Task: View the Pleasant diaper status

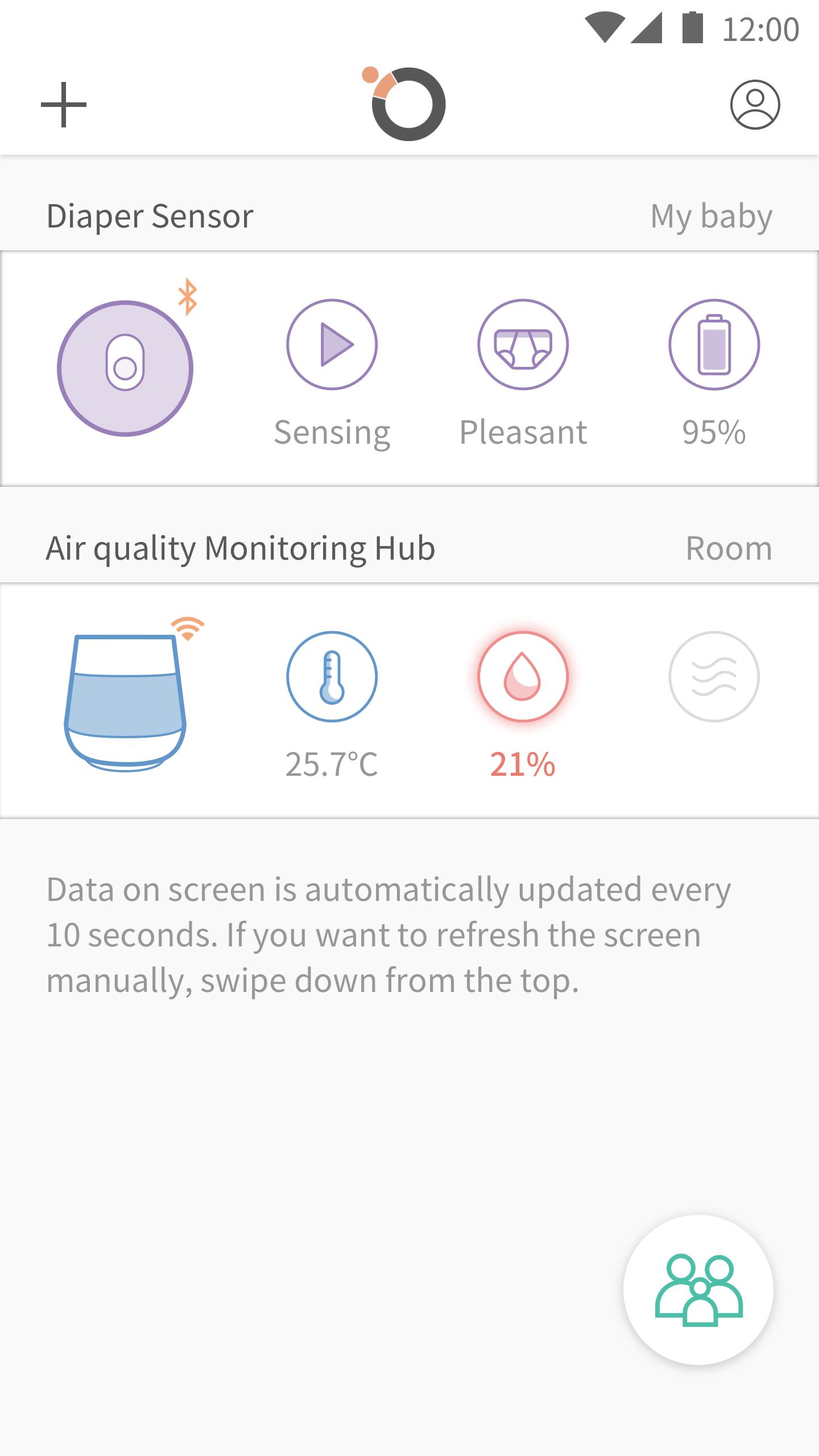Action: pyautogui.click(x=523, y=345)
